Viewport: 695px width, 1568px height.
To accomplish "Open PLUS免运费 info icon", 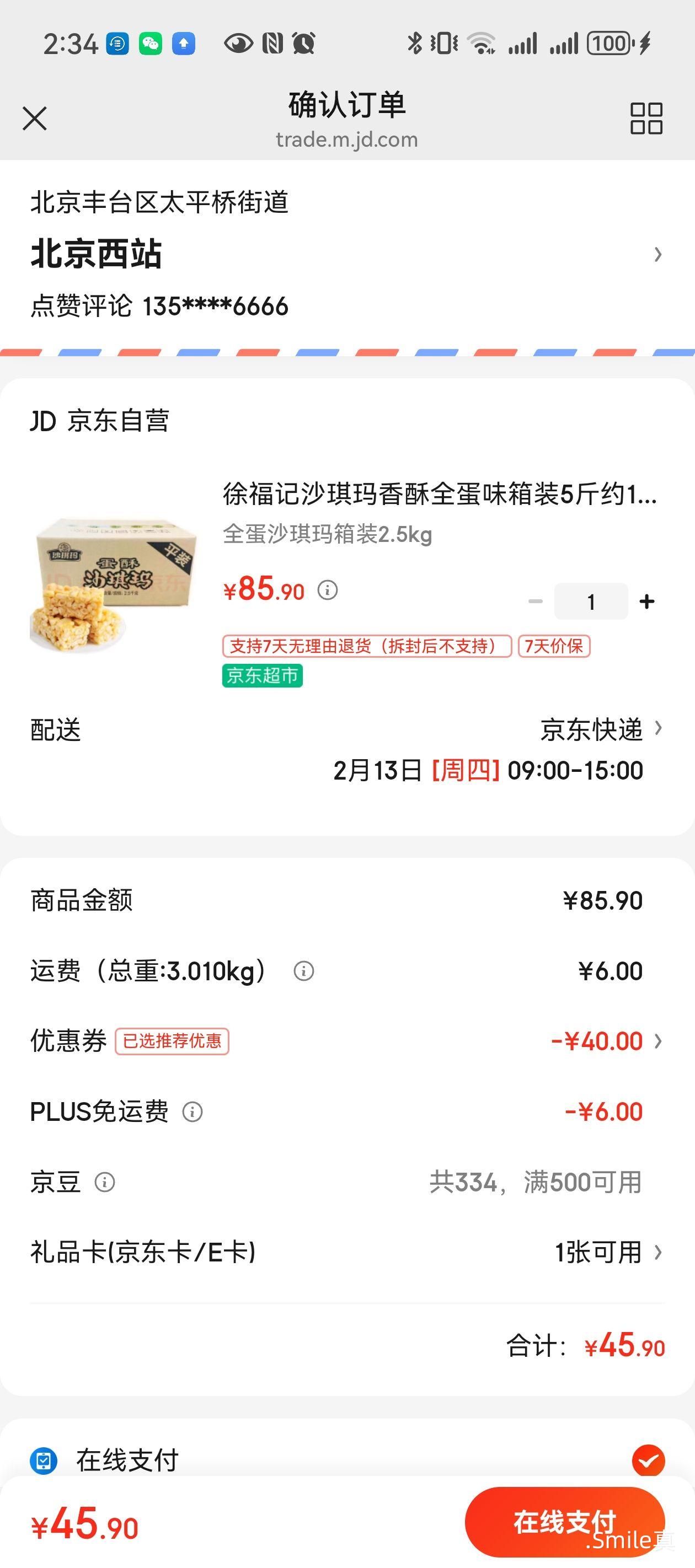I will coord(193,1111).
